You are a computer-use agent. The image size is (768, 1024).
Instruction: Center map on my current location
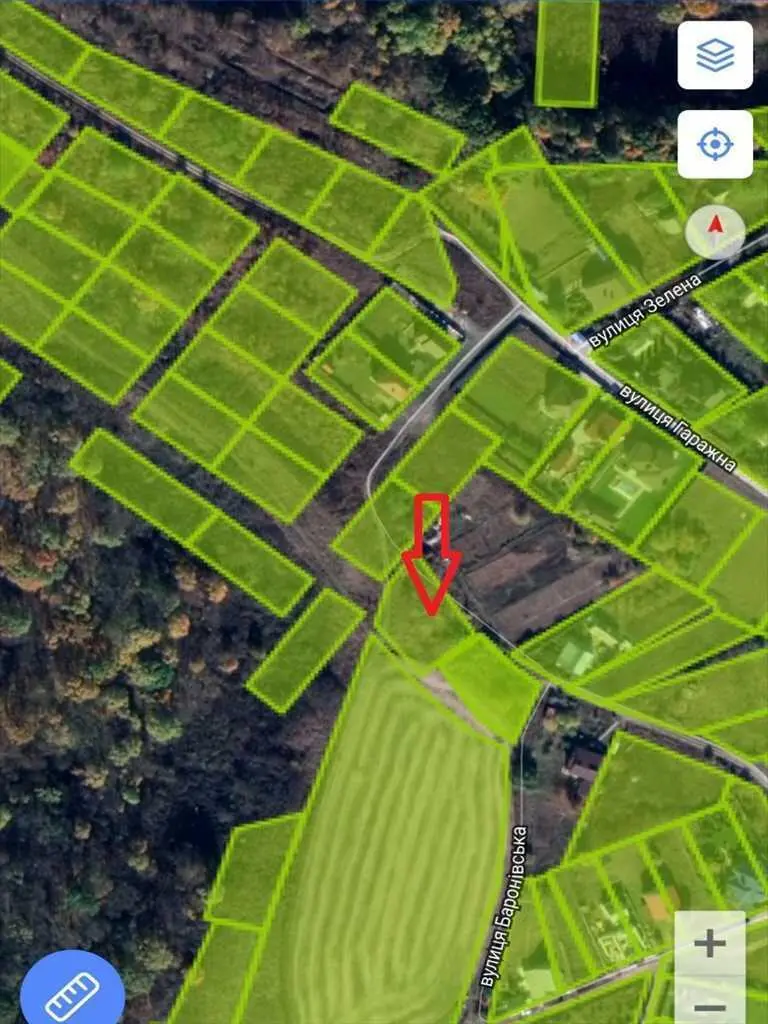coord(715,144)
